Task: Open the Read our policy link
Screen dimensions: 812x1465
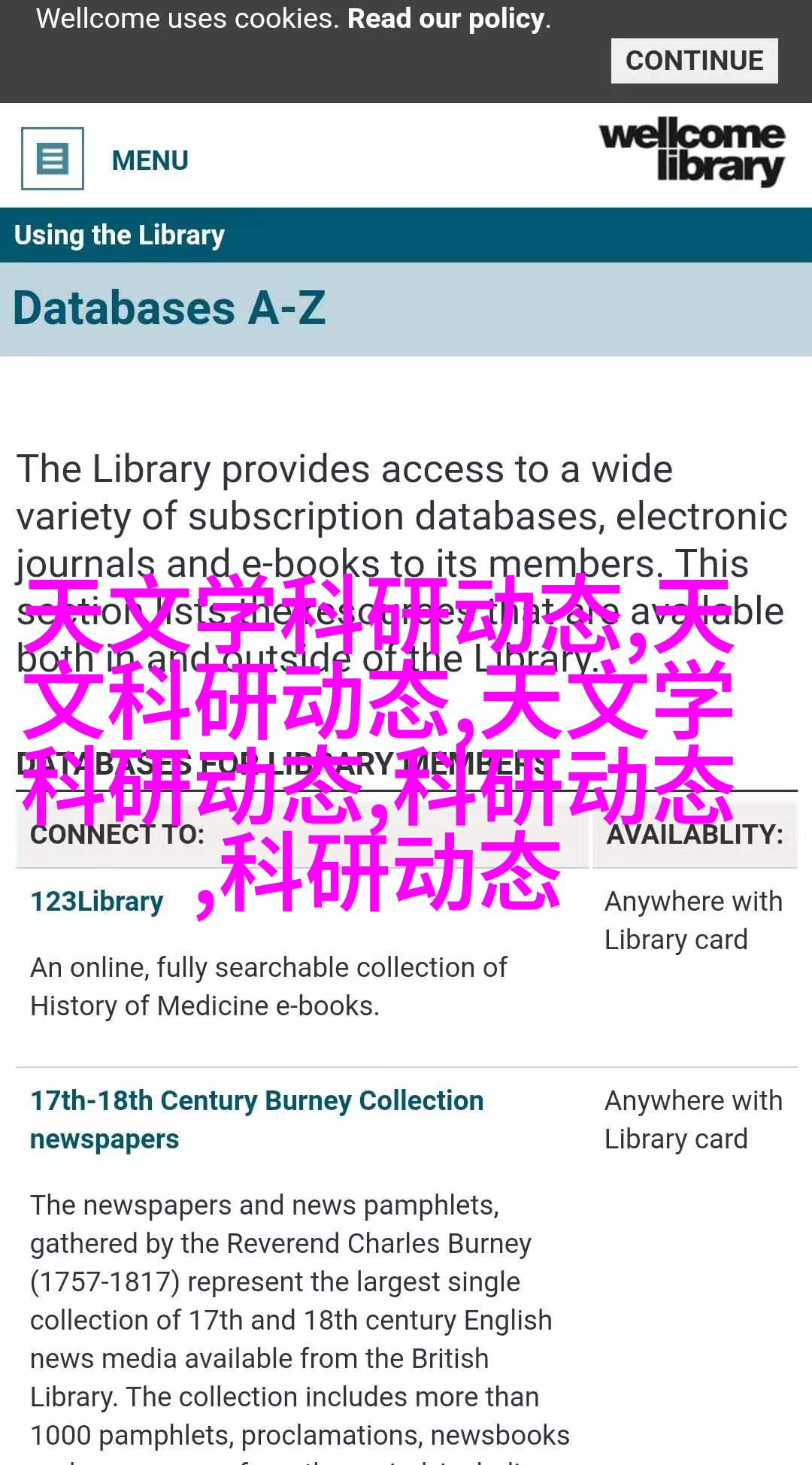Action: [447, 19]
